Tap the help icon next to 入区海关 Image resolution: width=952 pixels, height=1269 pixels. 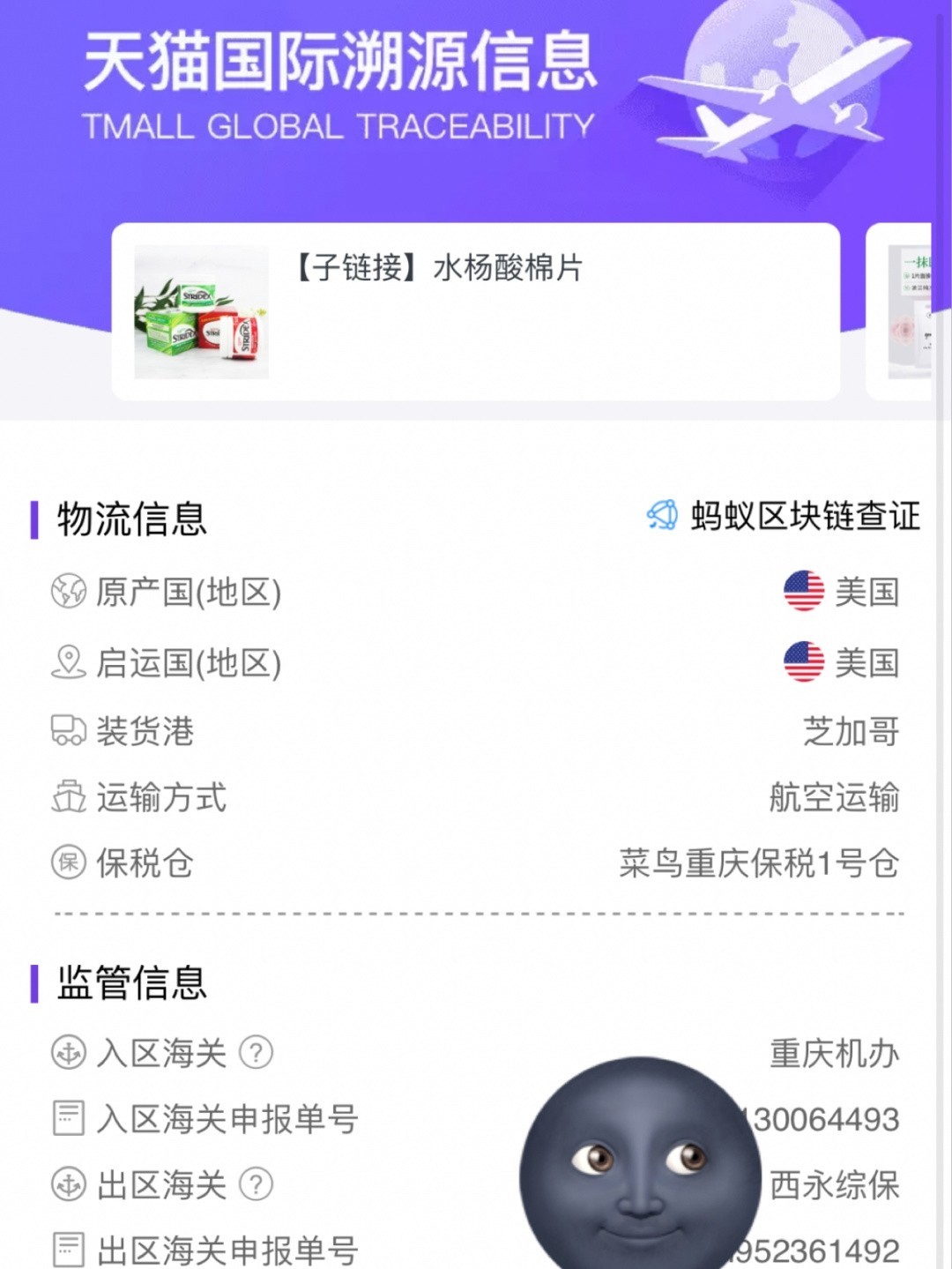click(x=257, y=1052)
